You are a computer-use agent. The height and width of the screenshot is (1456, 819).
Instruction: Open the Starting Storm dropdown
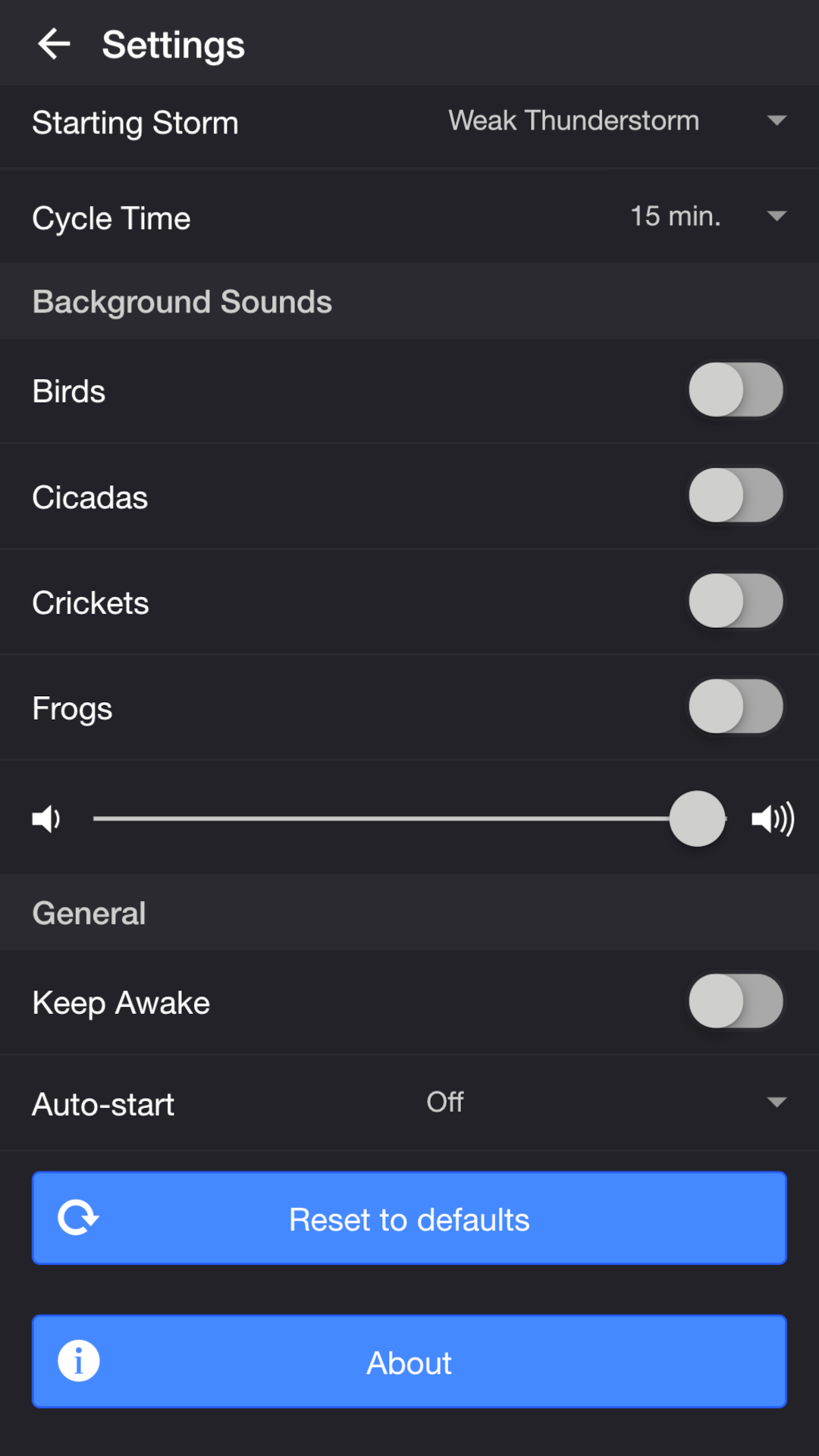616,121
